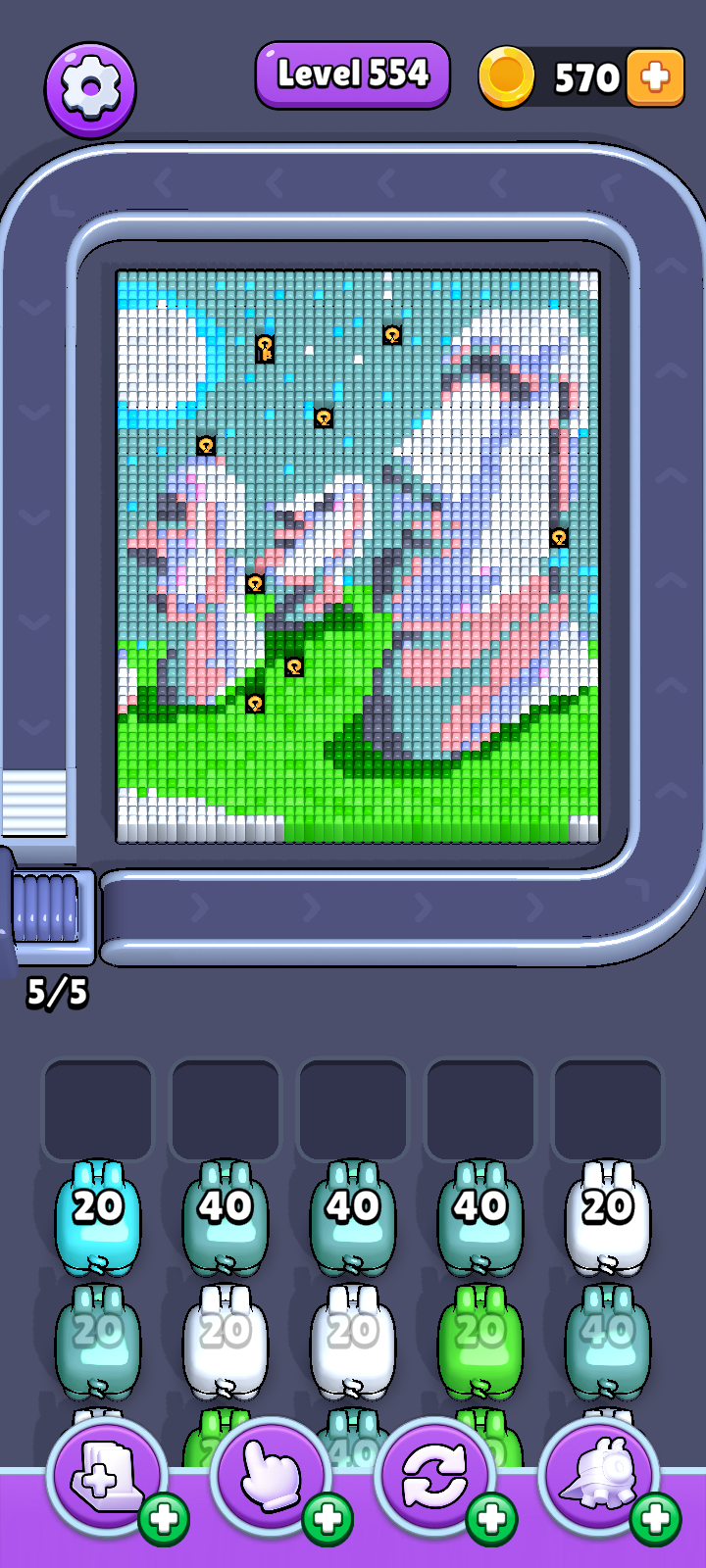This screenshot has width=706, height=1568.
Task: Select the white 20 shooter in the front row
Action: coord(607,1215)
